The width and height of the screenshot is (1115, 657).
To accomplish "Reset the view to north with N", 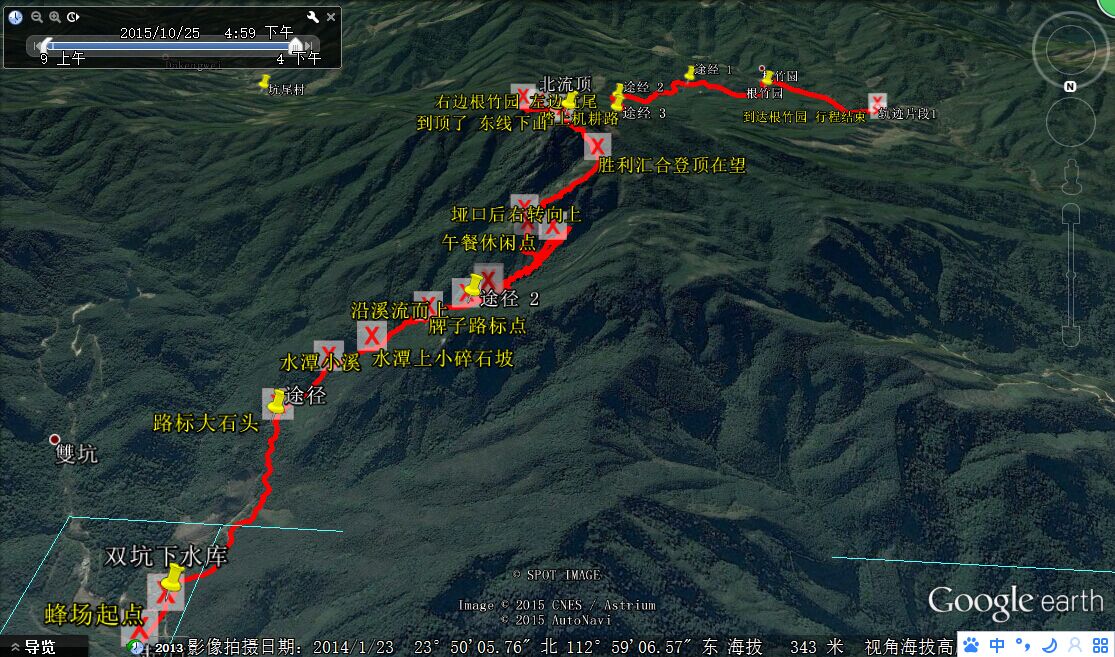I will [x=1070, y=86].
